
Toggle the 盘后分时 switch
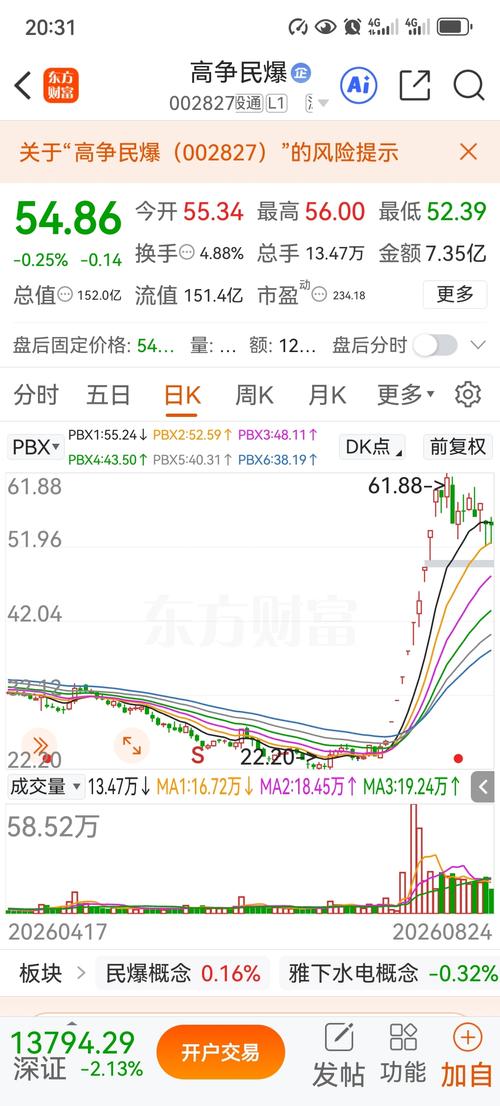pyautogui.click(x=435, y=345)
